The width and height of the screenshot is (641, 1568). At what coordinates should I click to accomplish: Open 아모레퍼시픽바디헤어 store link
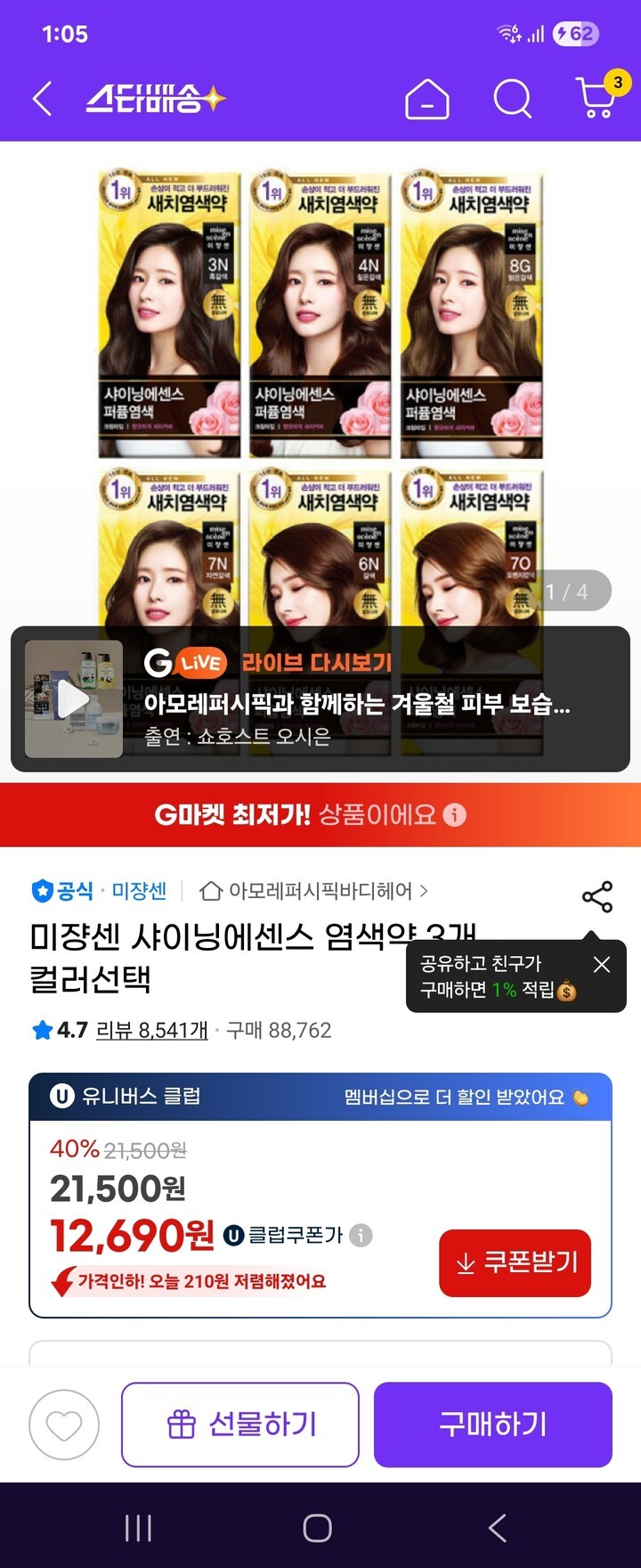[313, 891]
